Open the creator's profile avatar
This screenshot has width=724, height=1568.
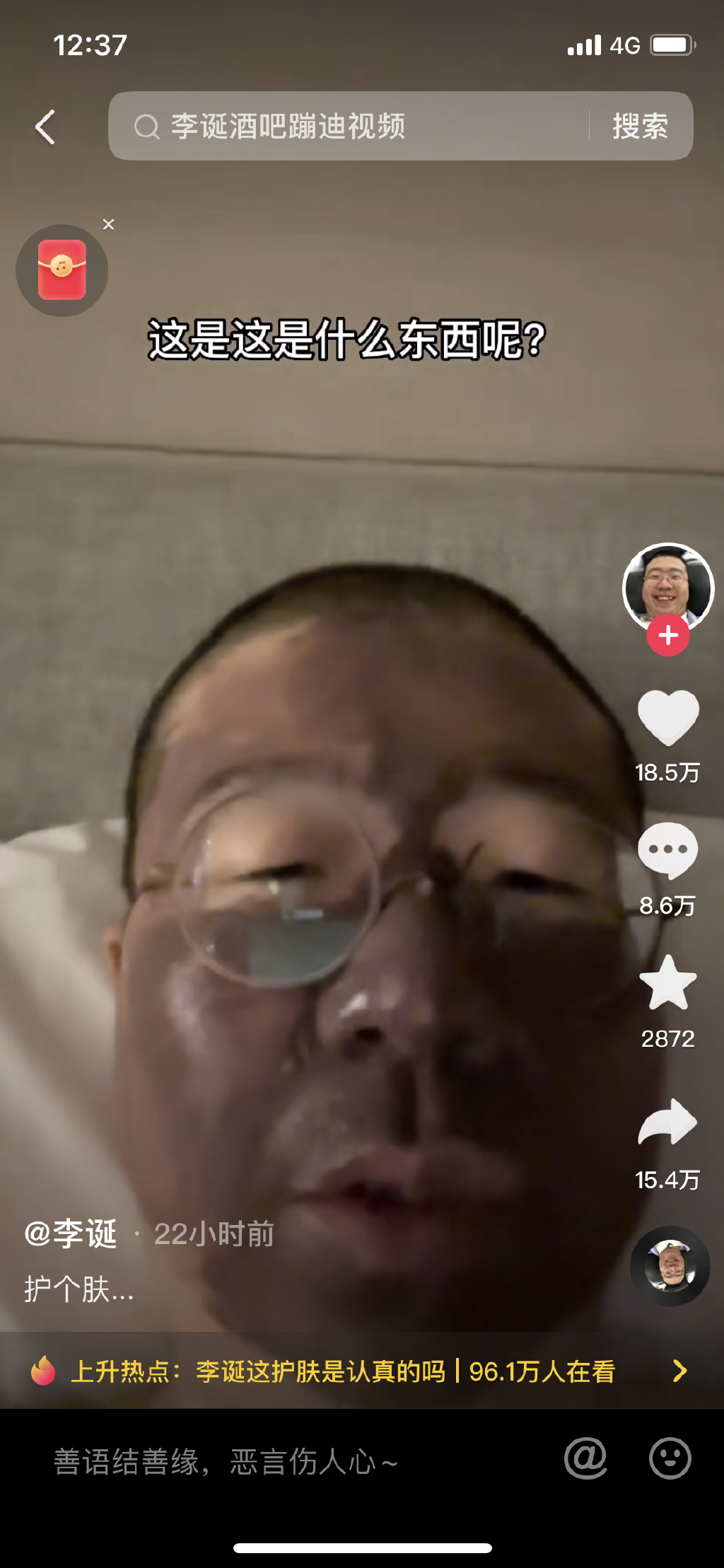pos(668,586)
